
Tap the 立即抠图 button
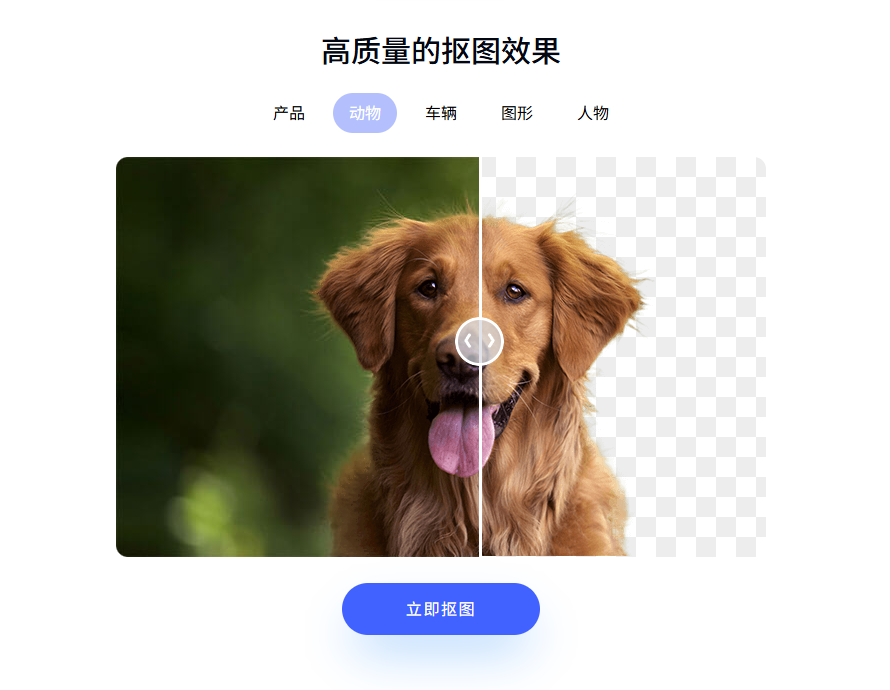click(x=441, y=609)
